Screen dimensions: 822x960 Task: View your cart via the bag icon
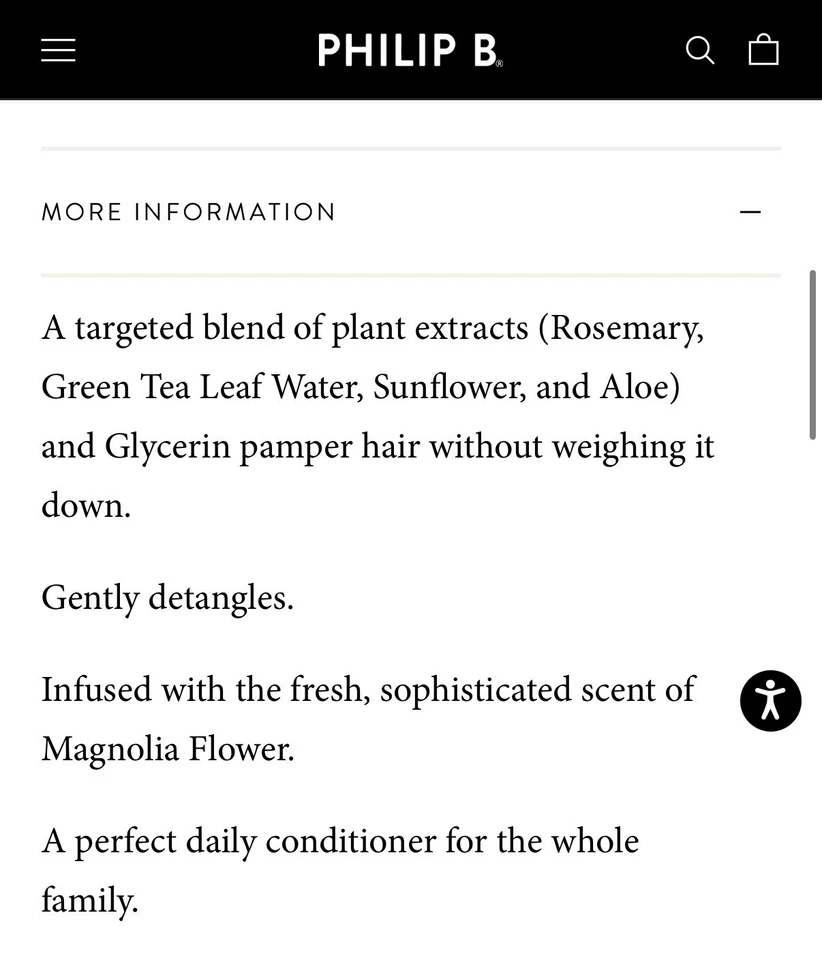click(764, 50)
